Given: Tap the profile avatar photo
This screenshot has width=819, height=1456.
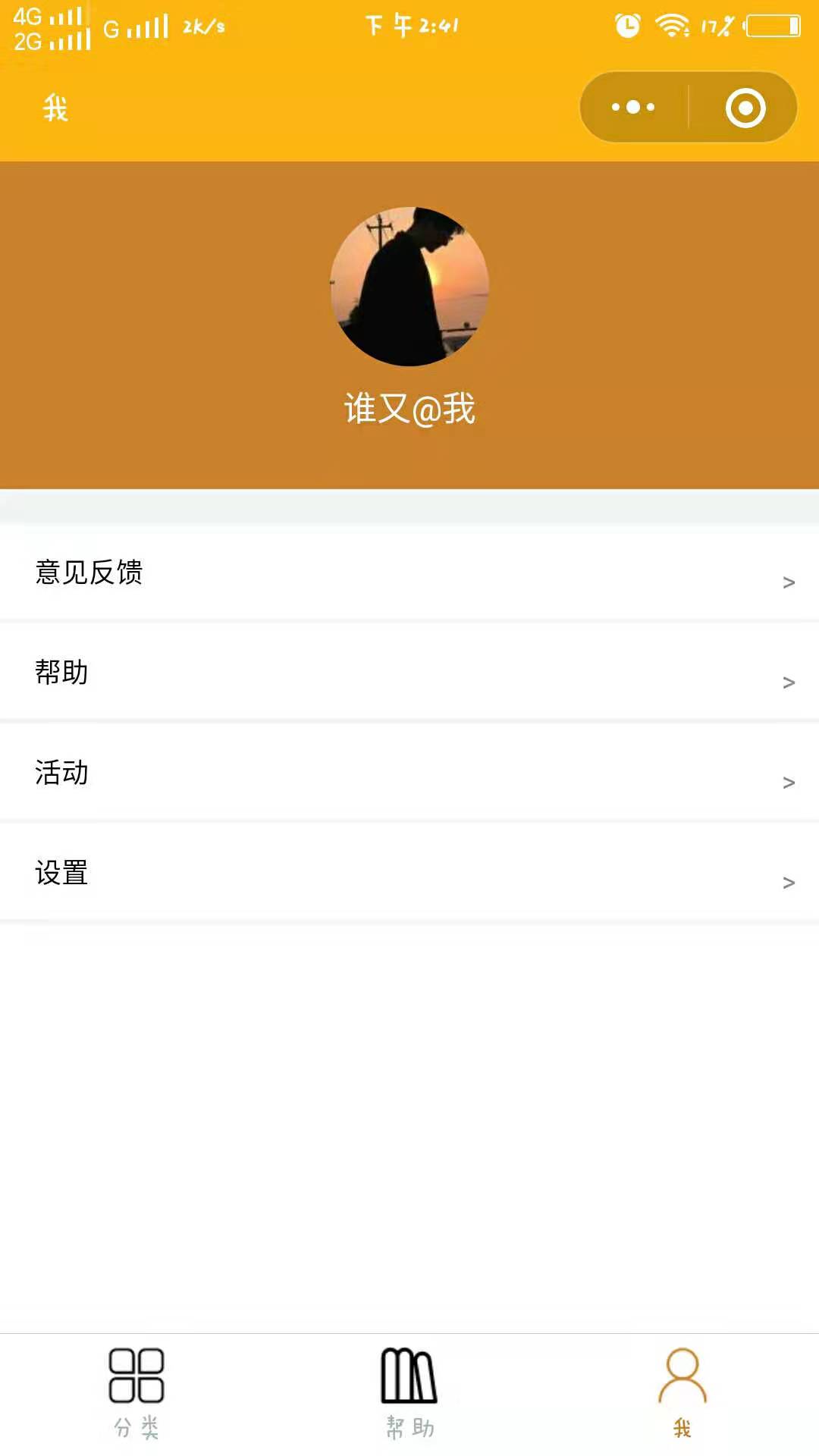Looking at the screenshot, I should pyautogui.click(x=409, y=287).
